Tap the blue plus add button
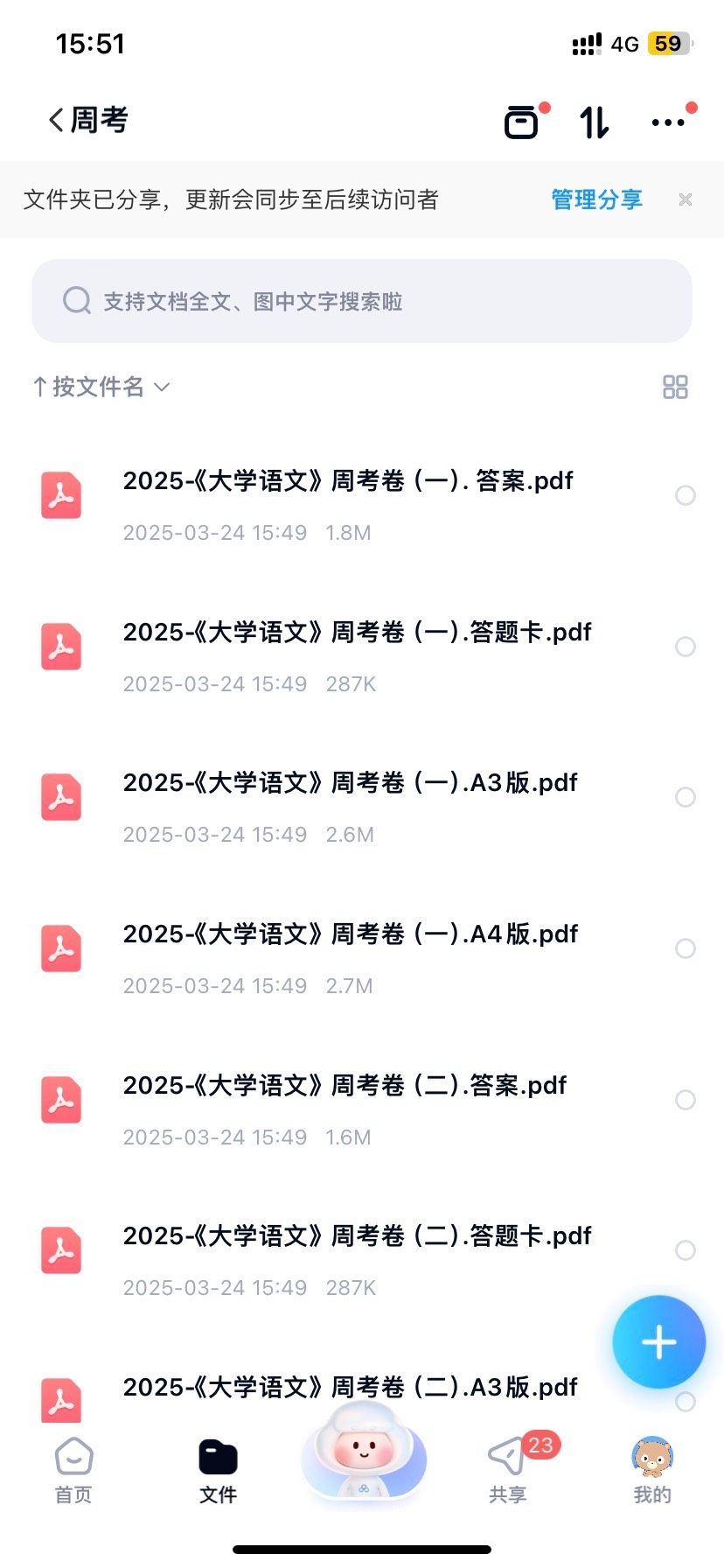 point(658,1341)
